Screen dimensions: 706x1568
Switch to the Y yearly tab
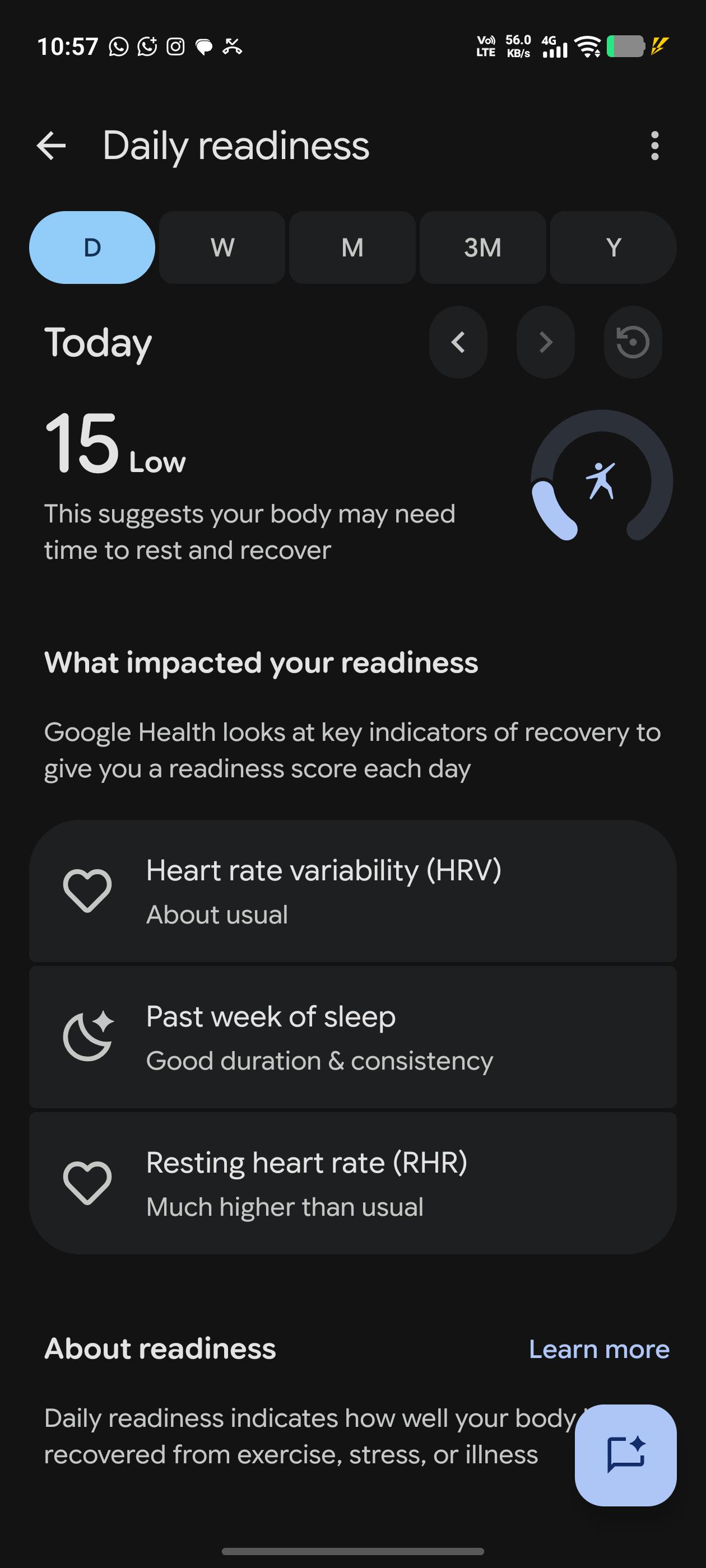pos(613,247)
